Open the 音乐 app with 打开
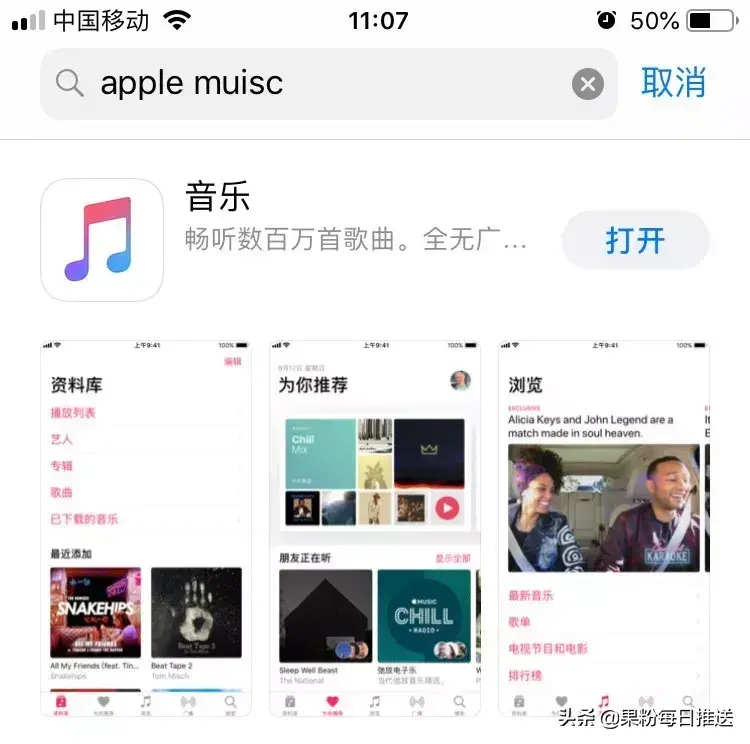The height and width of the screenshot is (744, 750). pyautogui.click(x=635, y=240)
